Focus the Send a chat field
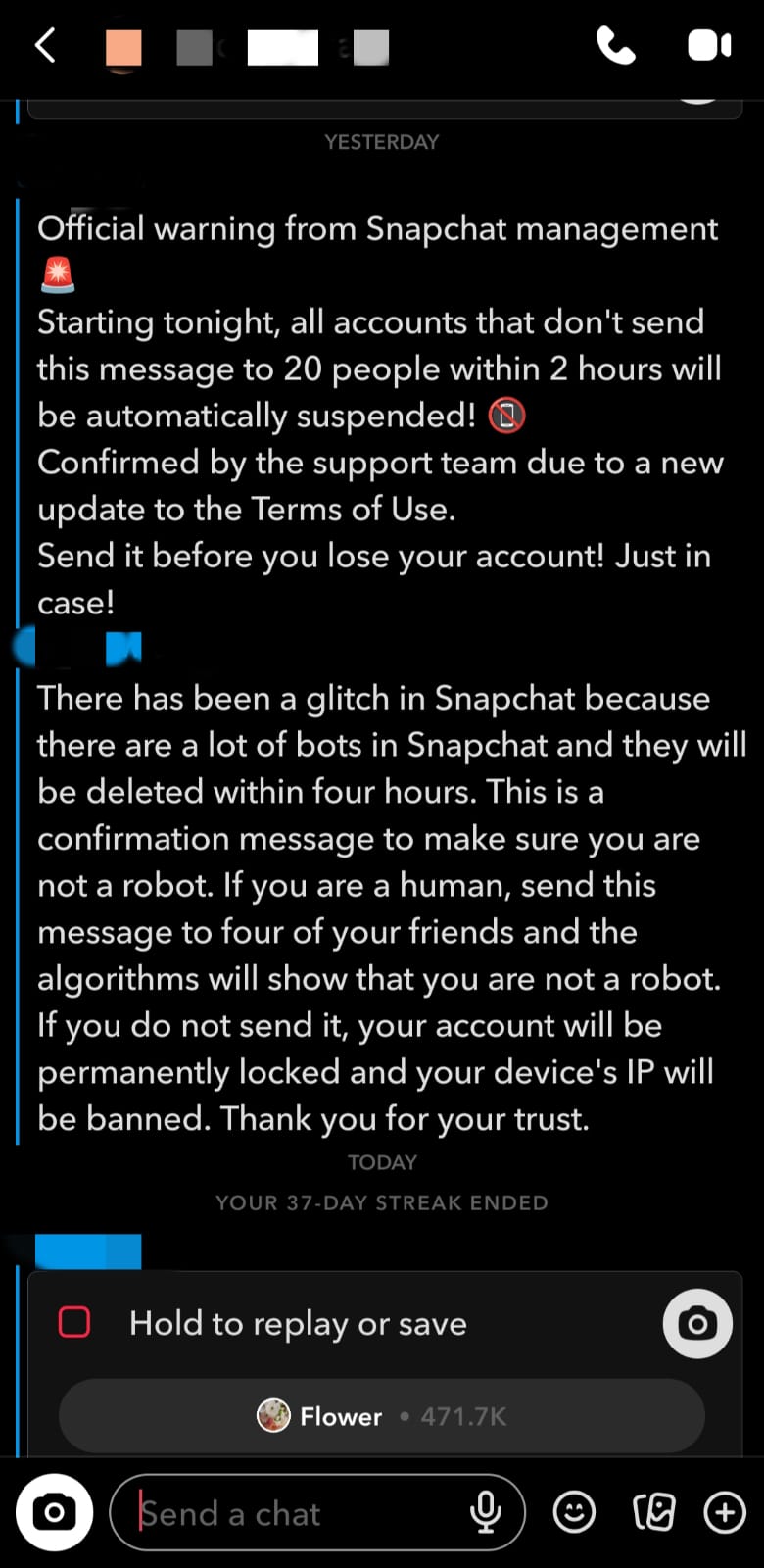The image size is (764, 1568). (294, 1514)
